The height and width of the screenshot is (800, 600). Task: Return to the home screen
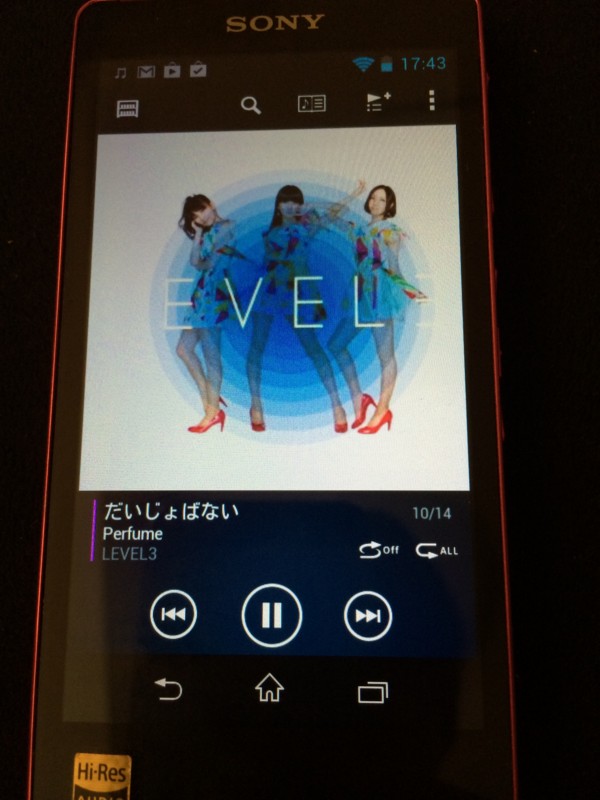(x=269, y=688)
